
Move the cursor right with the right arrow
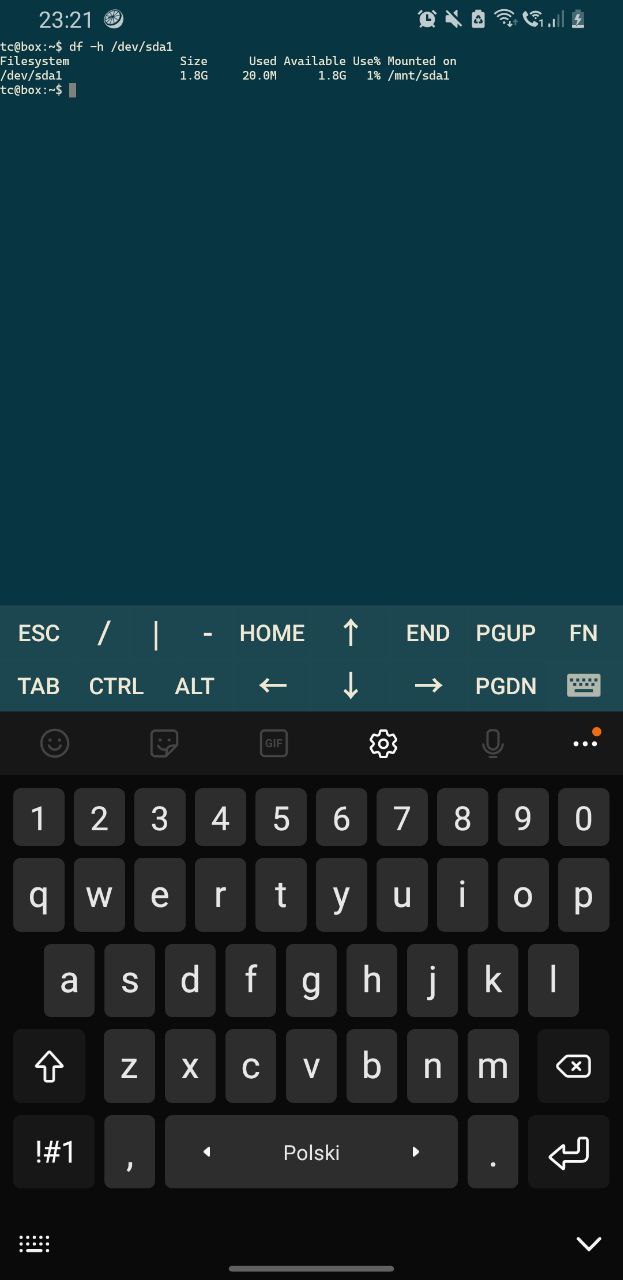[428, 686]
